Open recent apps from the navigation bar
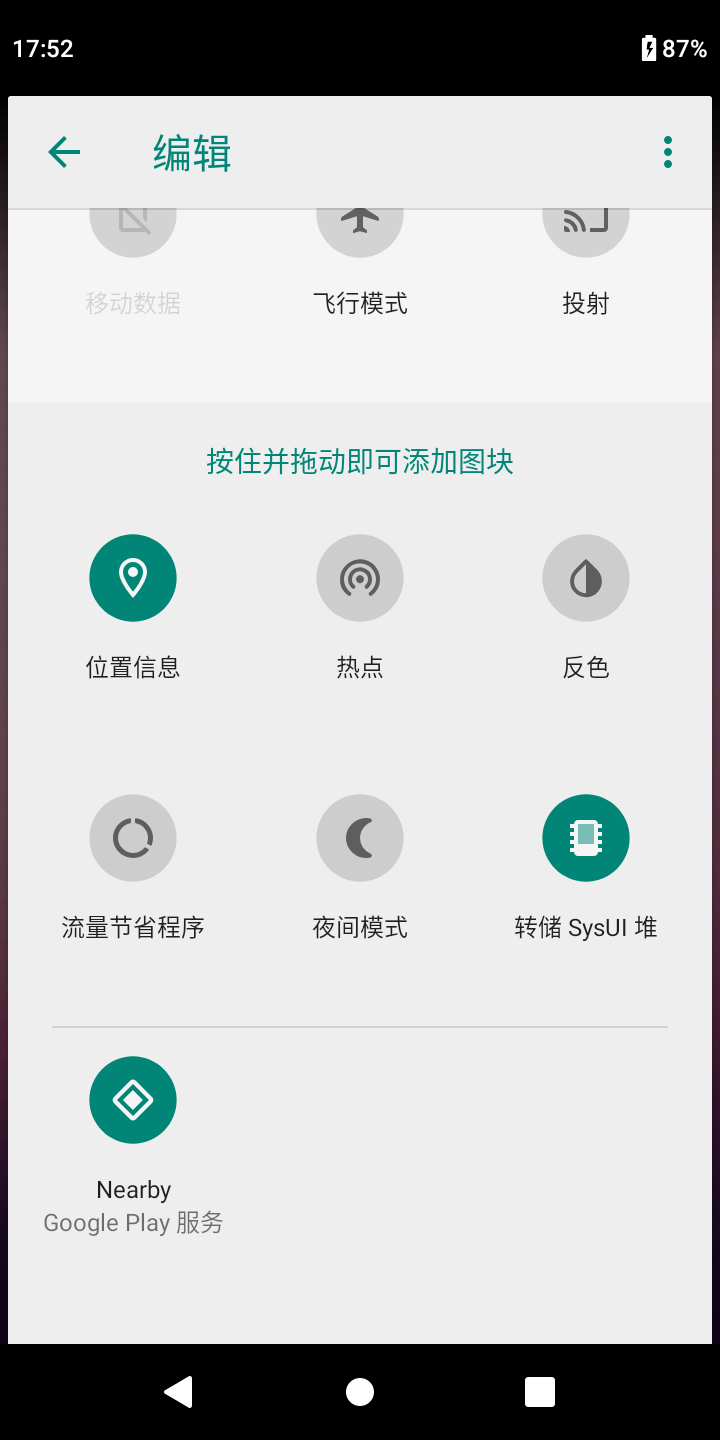Image resolution: width=720 pixels, height=1440 pixels. pos(540,1390)
